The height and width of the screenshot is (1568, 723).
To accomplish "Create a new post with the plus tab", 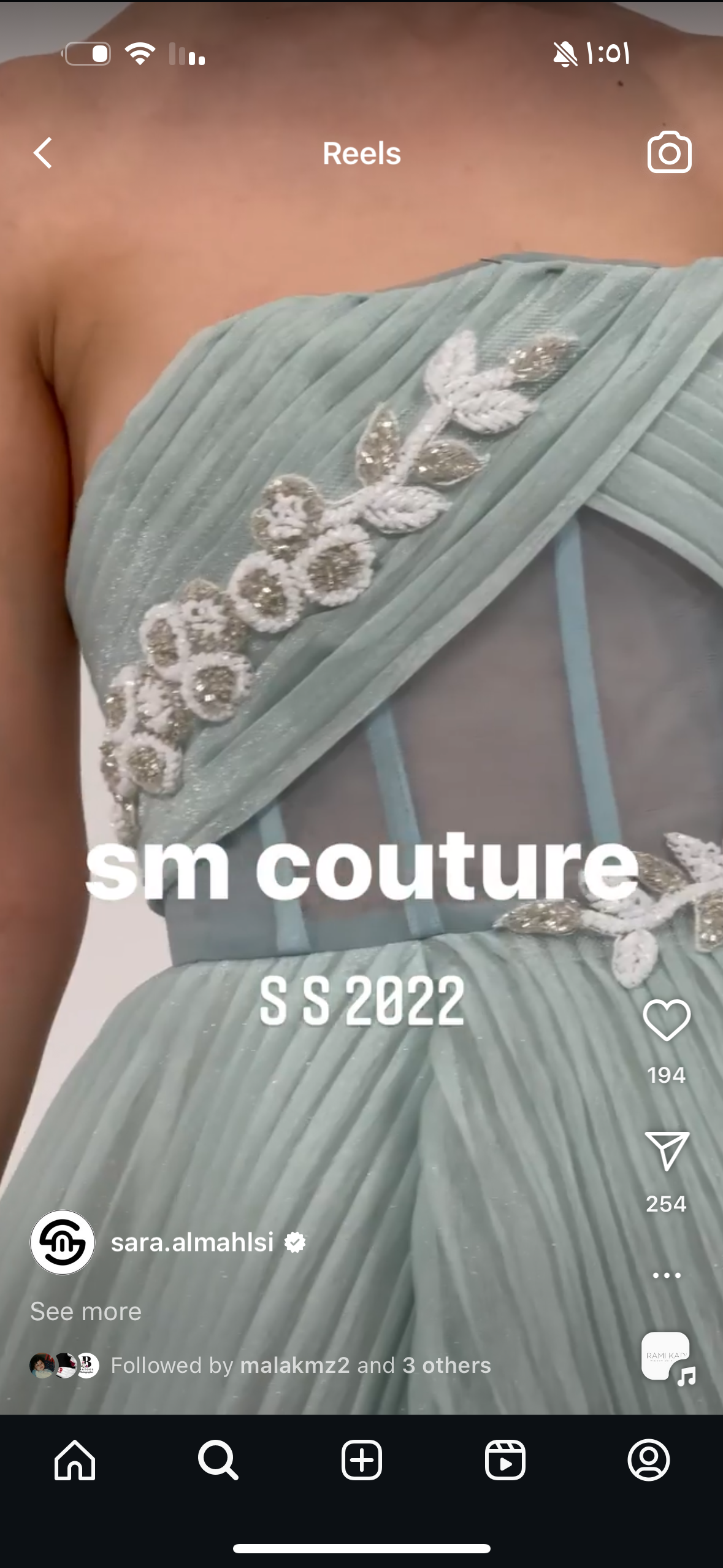I will (361, 1460).
